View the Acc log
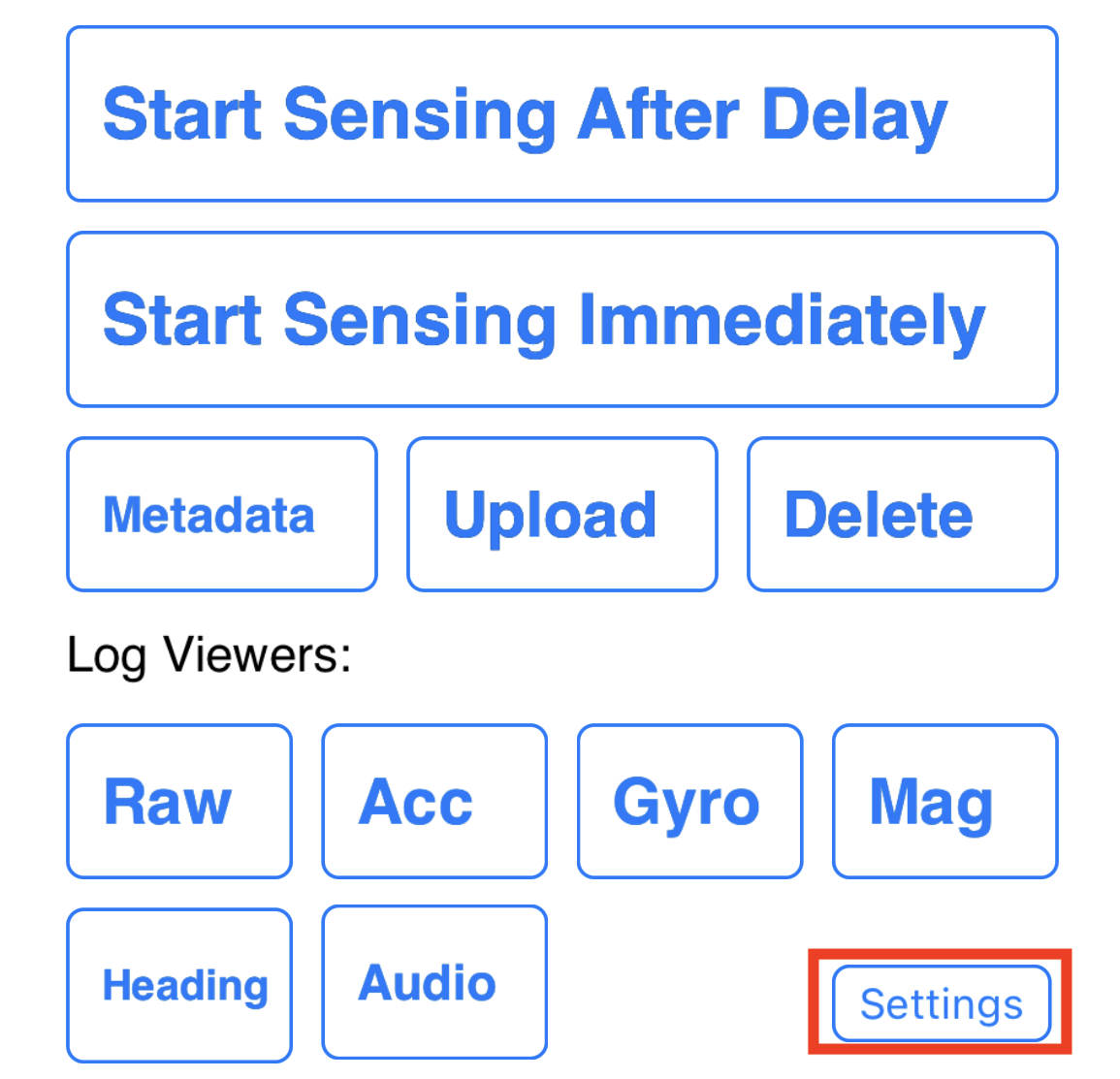The height and width of the screenshot is (1079, 1120). coord(433,801)
